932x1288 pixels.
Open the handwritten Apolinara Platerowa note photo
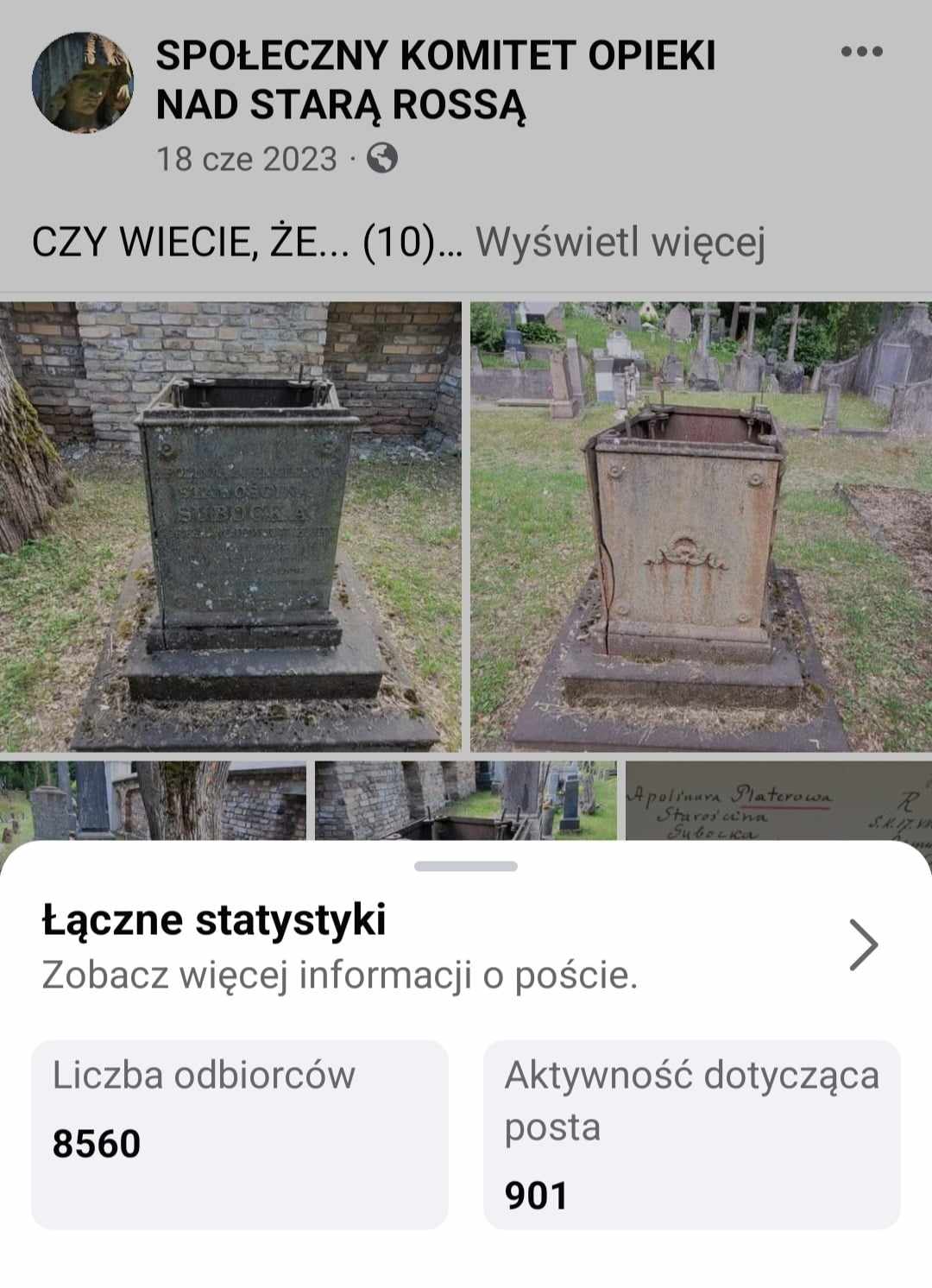[777, 801]
